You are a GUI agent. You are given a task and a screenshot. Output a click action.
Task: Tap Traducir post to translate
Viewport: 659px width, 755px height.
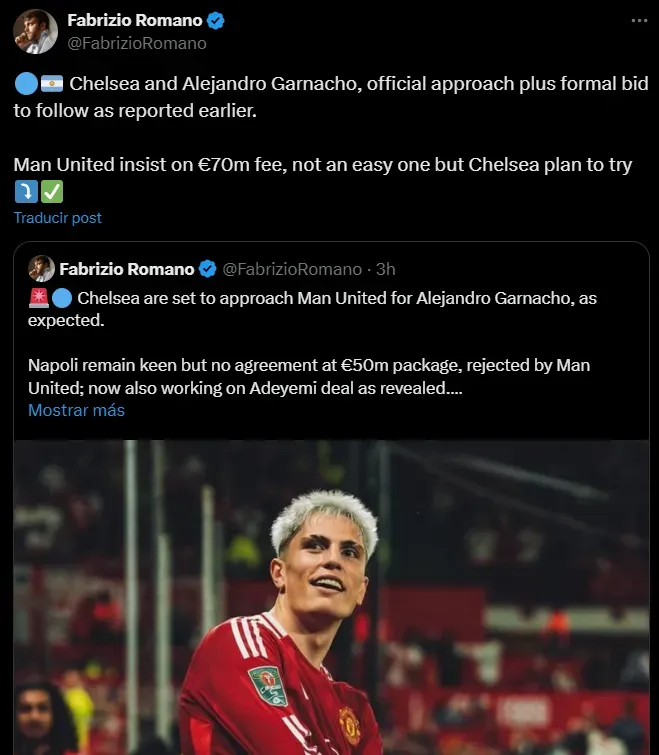58,217
